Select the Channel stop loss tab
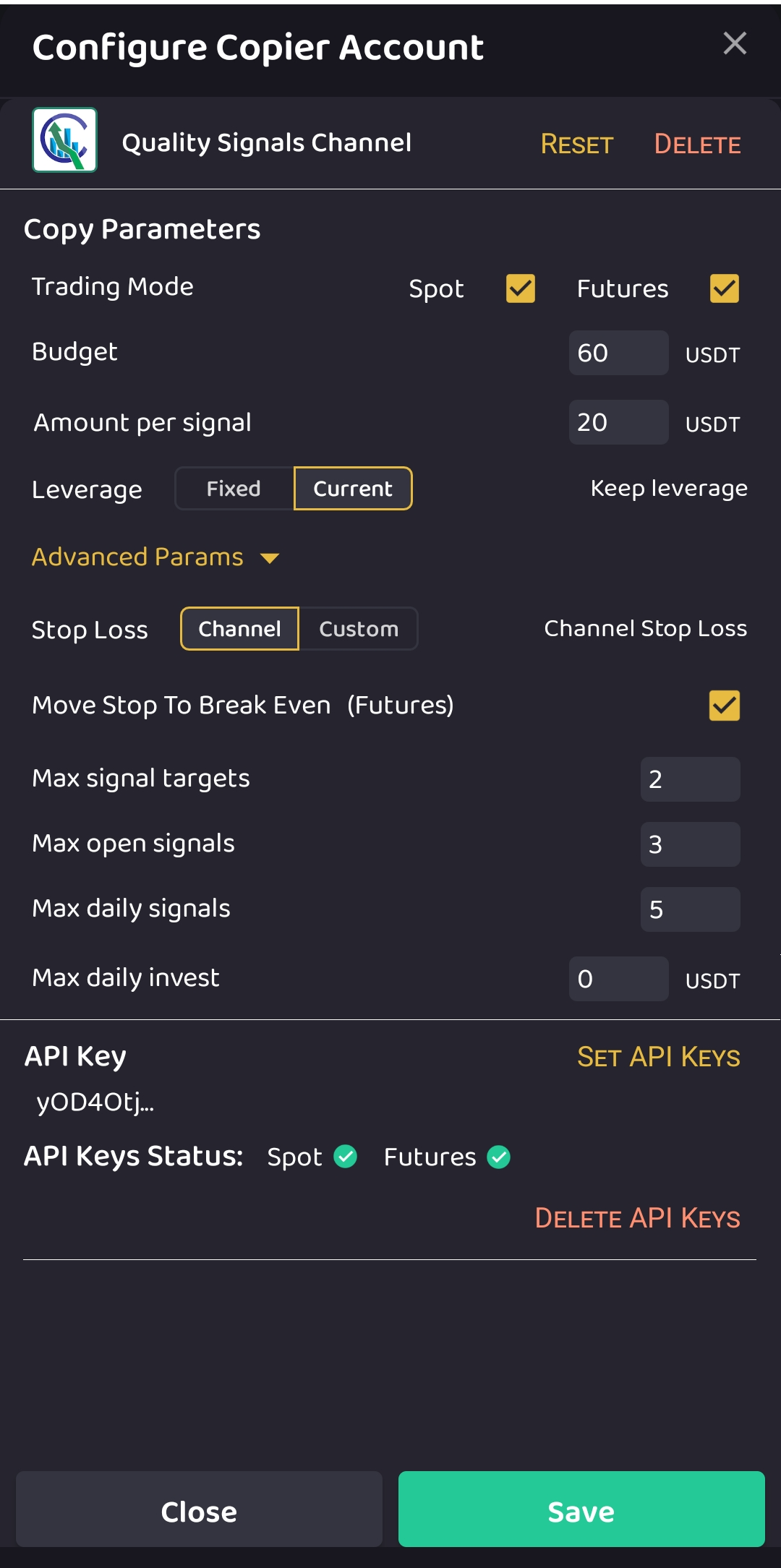 click(239, 629)
